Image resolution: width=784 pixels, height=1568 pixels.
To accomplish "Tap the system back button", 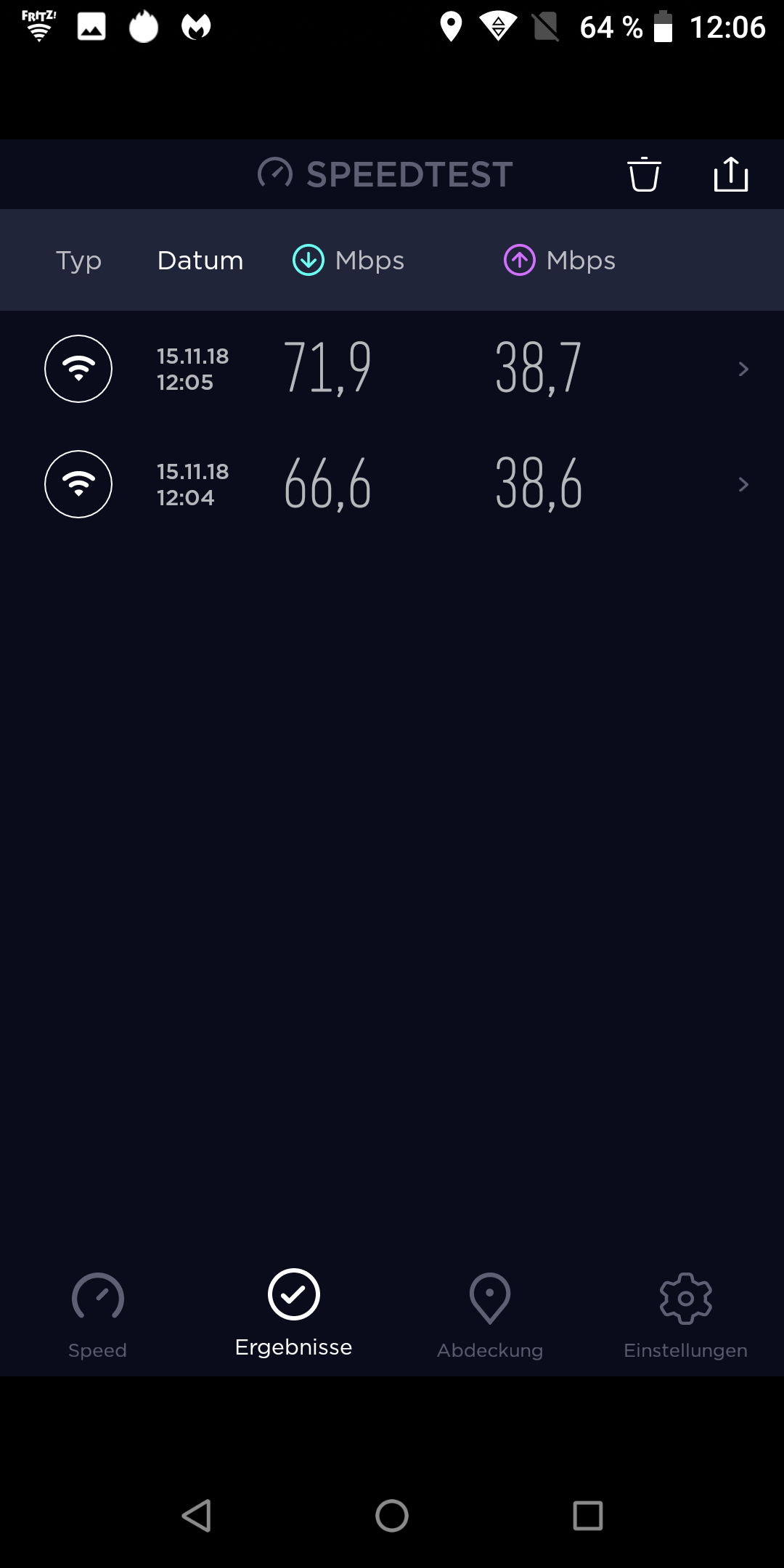I will [196, 1516].
